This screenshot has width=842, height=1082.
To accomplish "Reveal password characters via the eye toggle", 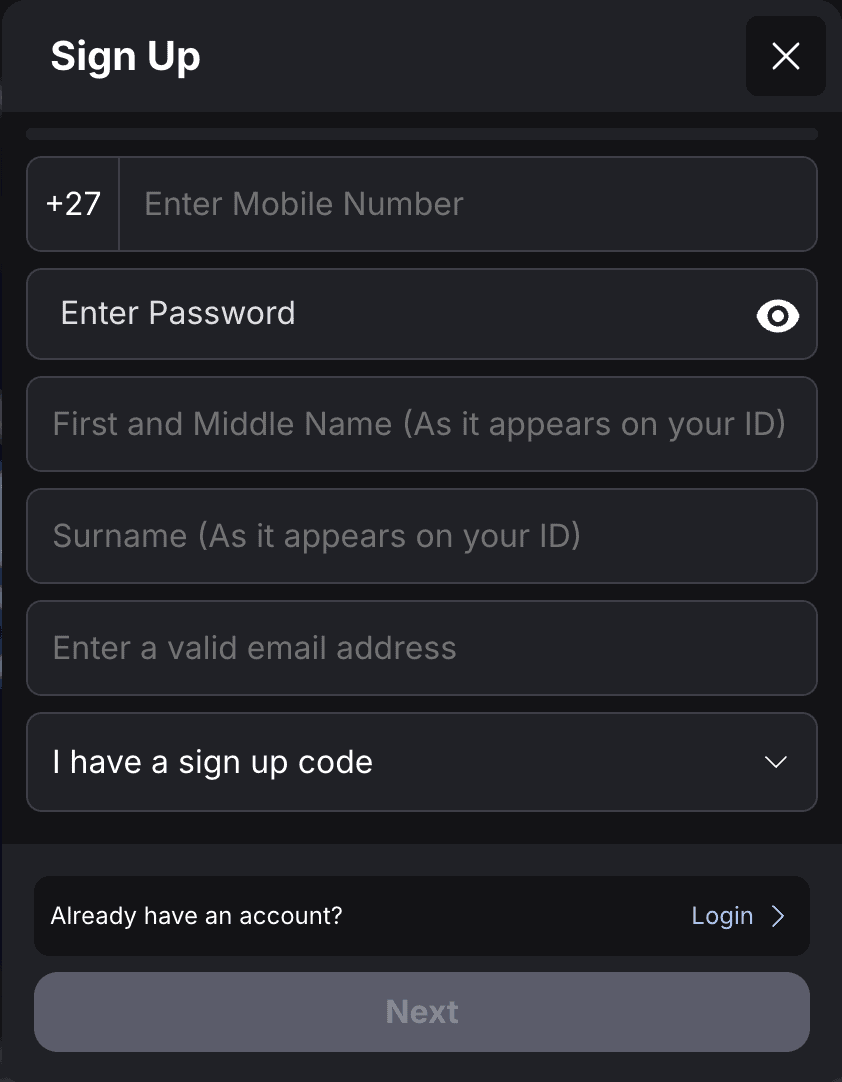I will tap(777, 315).
